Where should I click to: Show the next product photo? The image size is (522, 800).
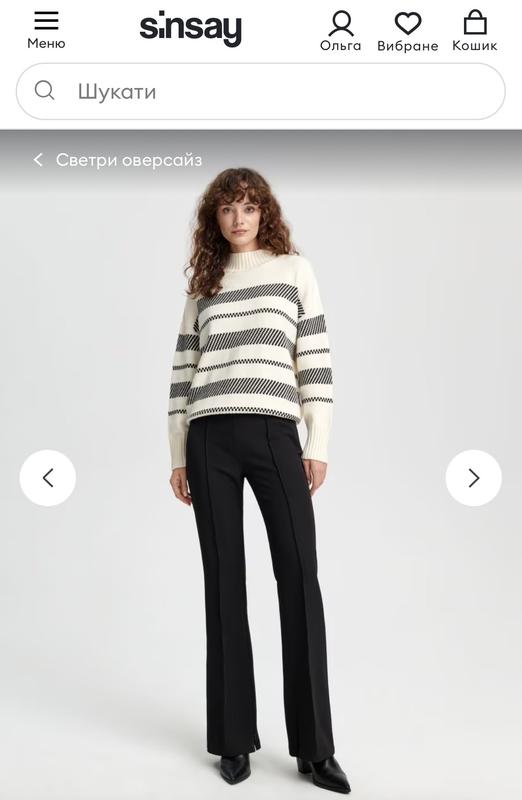[474, 478]
